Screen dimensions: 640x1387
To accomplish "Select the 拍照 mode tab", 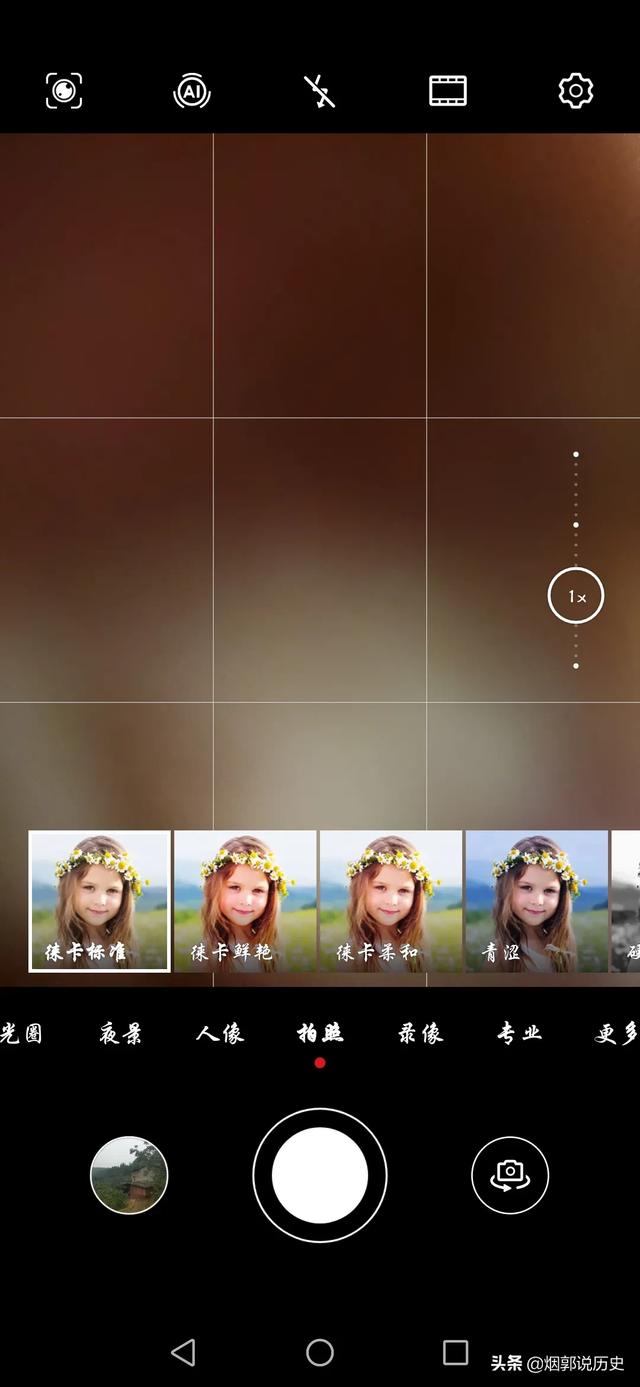I will [320, 1033].
